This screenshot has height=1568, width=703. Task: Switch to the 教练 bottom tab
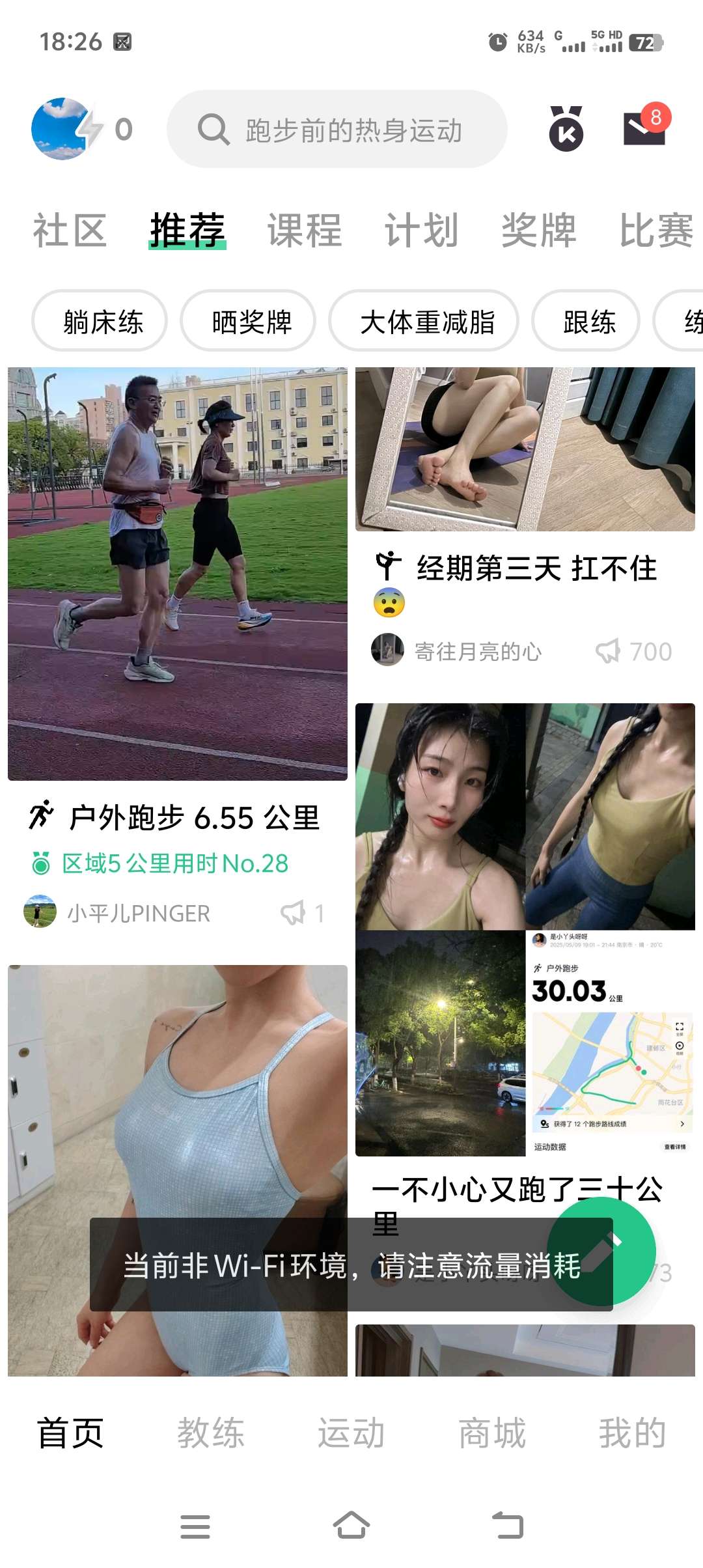211,1433
